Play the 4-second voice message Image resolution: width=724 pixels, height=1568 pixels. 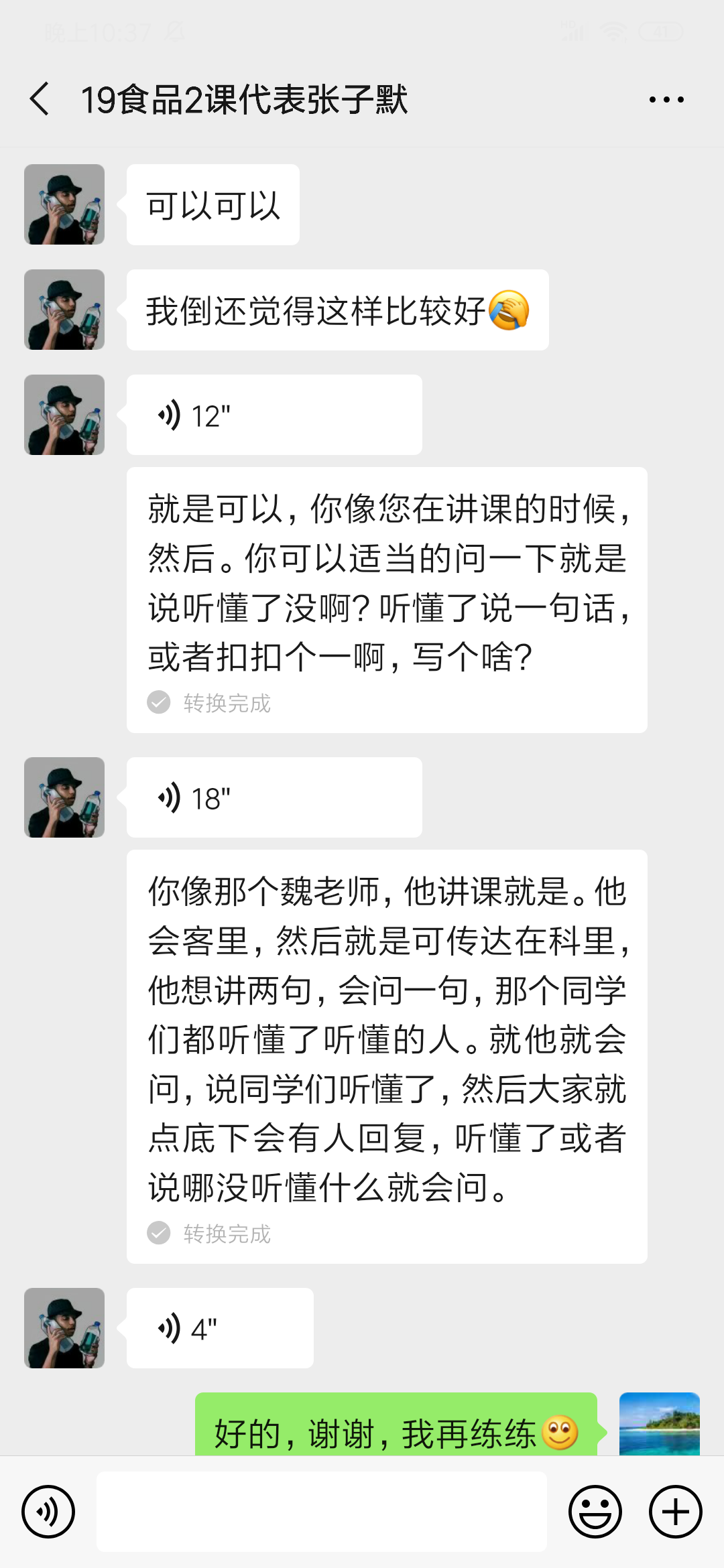tap(219, 1328)
